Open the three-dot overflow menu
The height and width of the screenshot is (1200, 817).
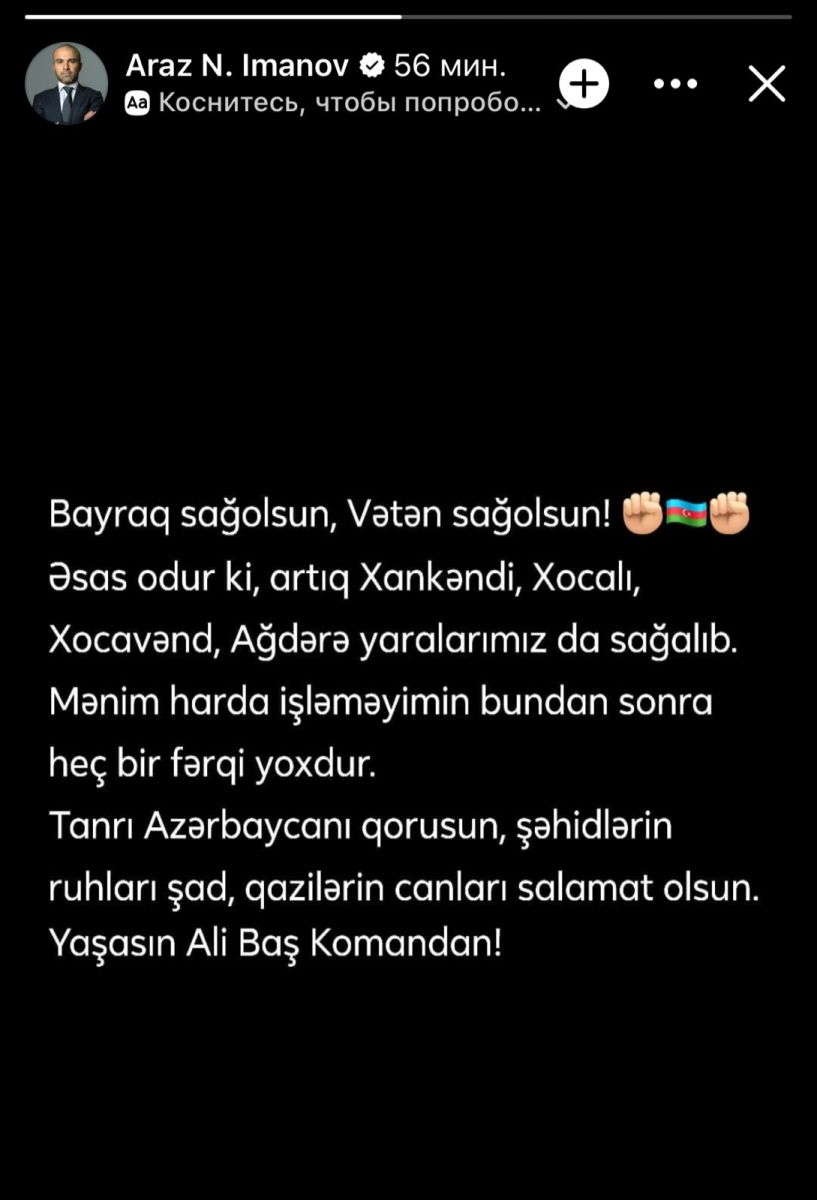pyautogui.click(x=675, y=85)
